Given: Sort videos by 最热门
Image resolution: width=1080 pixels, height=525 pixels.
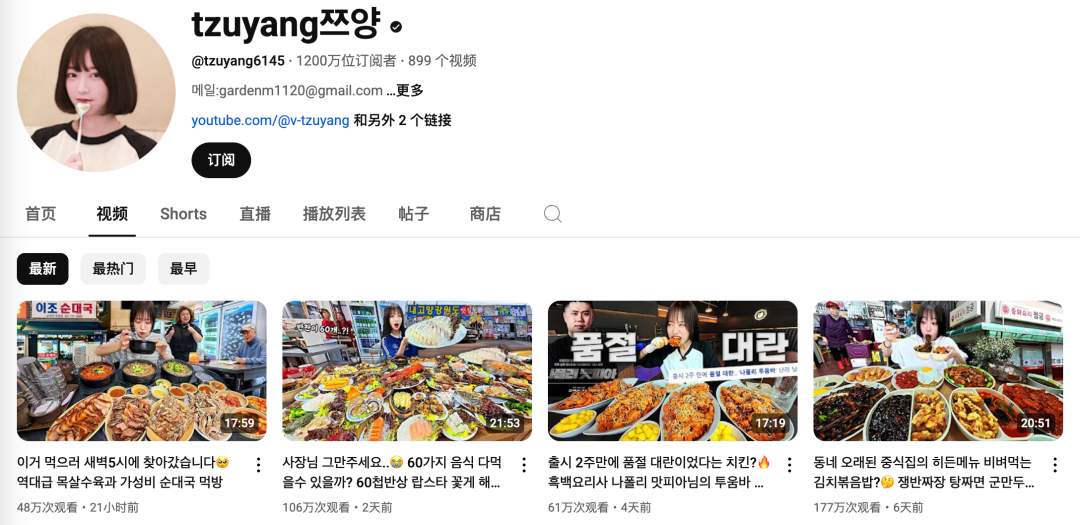Looking at the screenshot, I should coord(113,269).
